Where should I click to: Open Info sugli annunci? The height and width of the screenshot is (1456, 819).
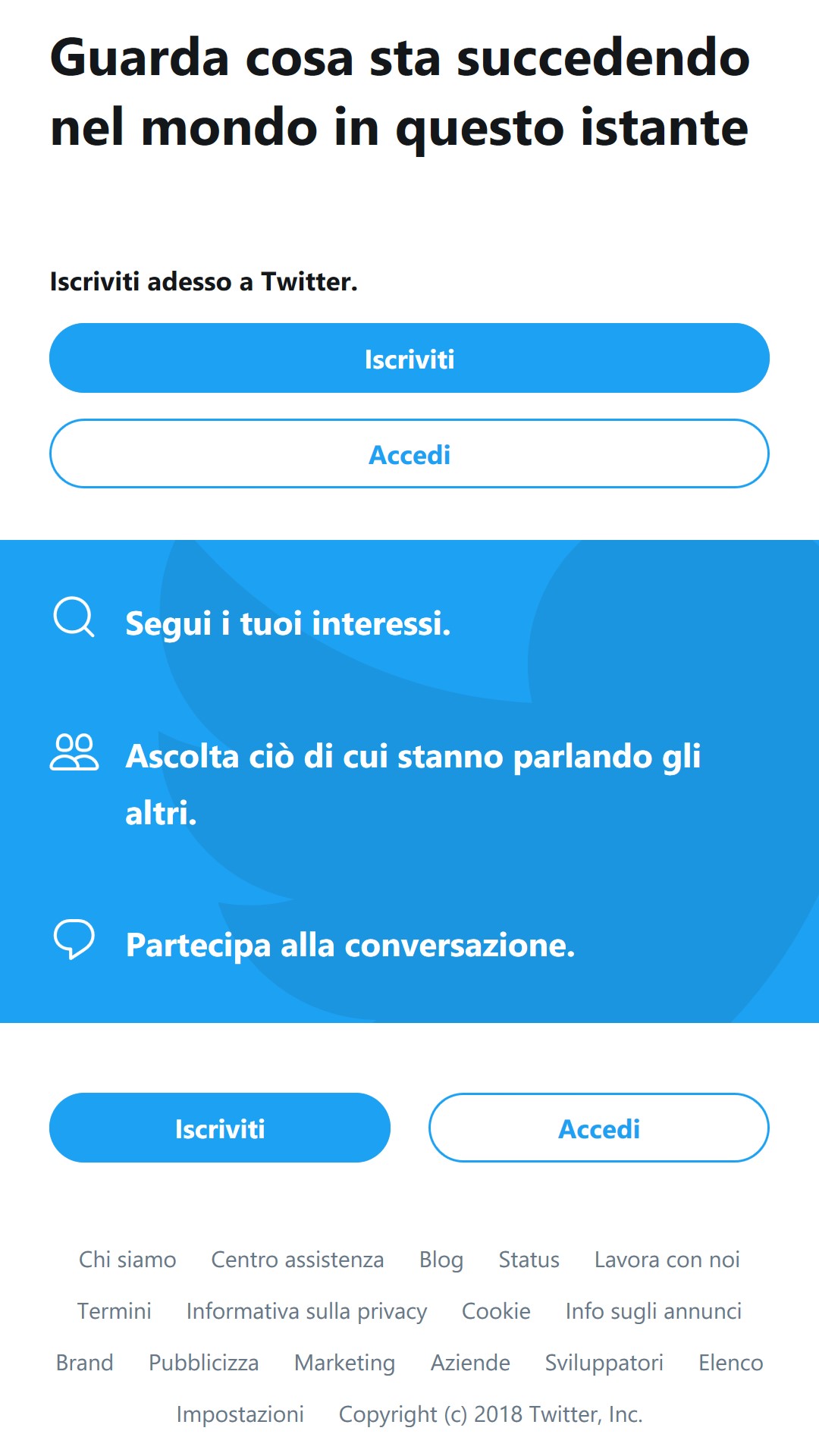click(x=654, y=1311)
